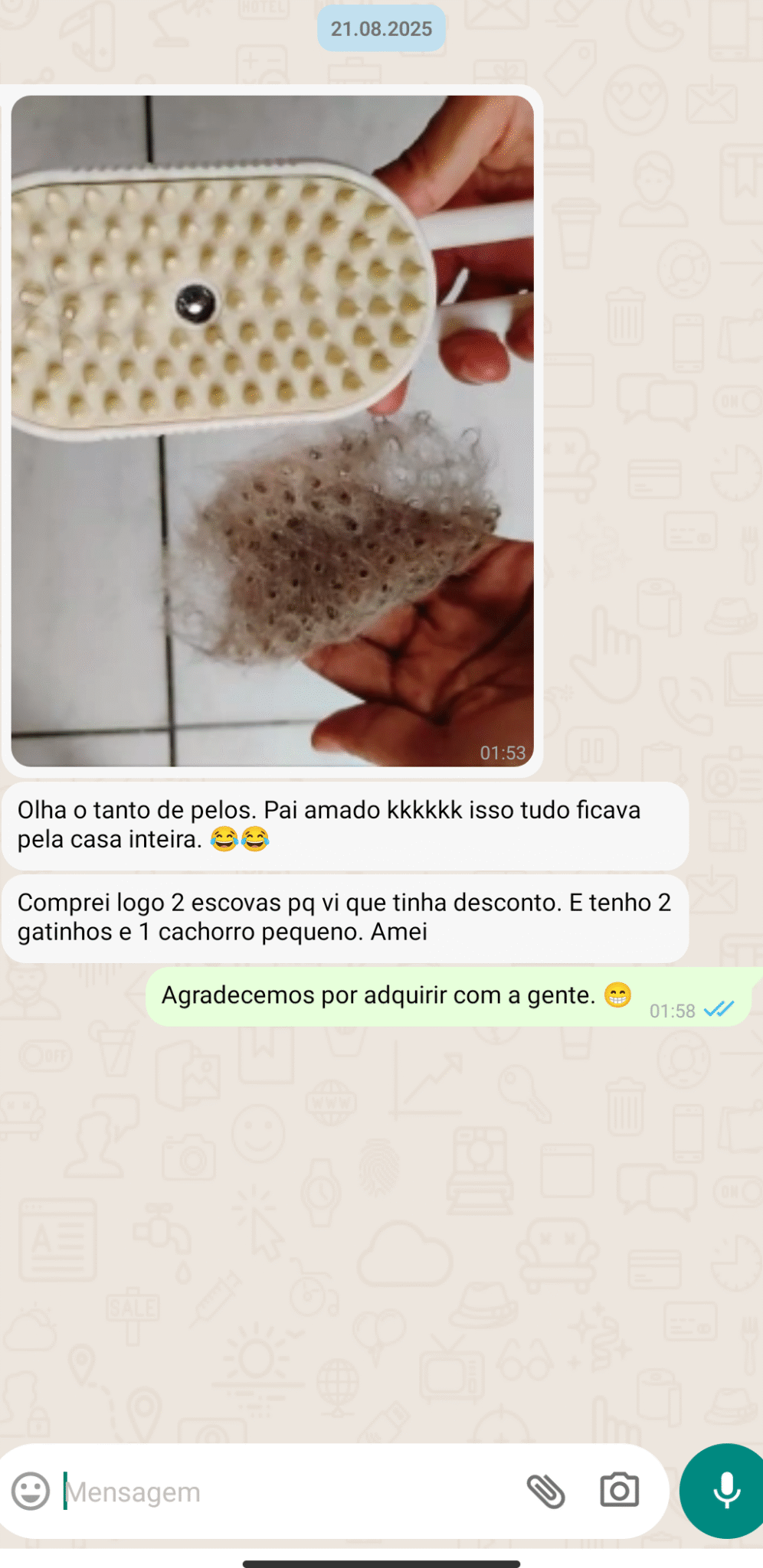Viewport: 763px width, 1568px height.
Task: Open the received brush photo
Action: click(x=272, y=430)
